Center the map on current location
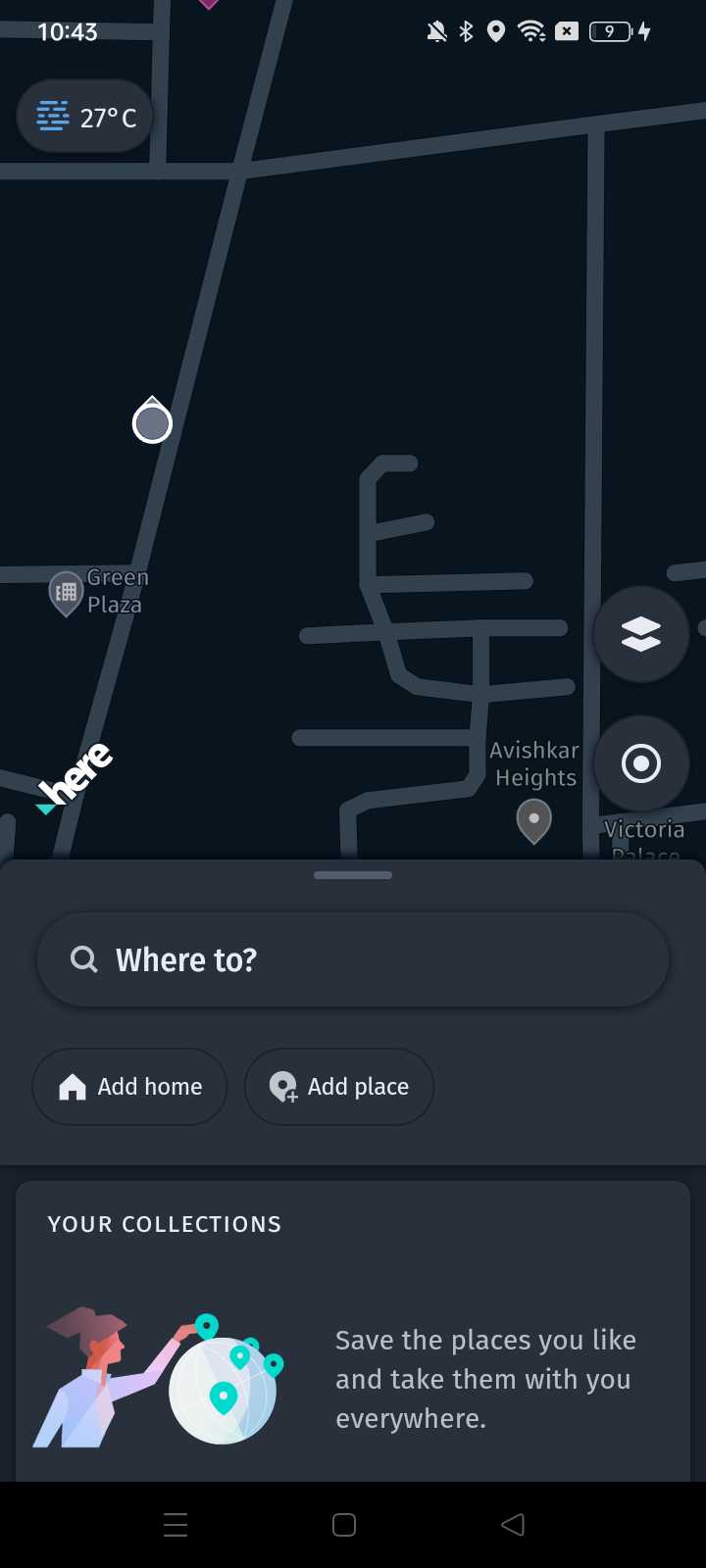Viewport: 706px width, 1568px height. (641, 763)
